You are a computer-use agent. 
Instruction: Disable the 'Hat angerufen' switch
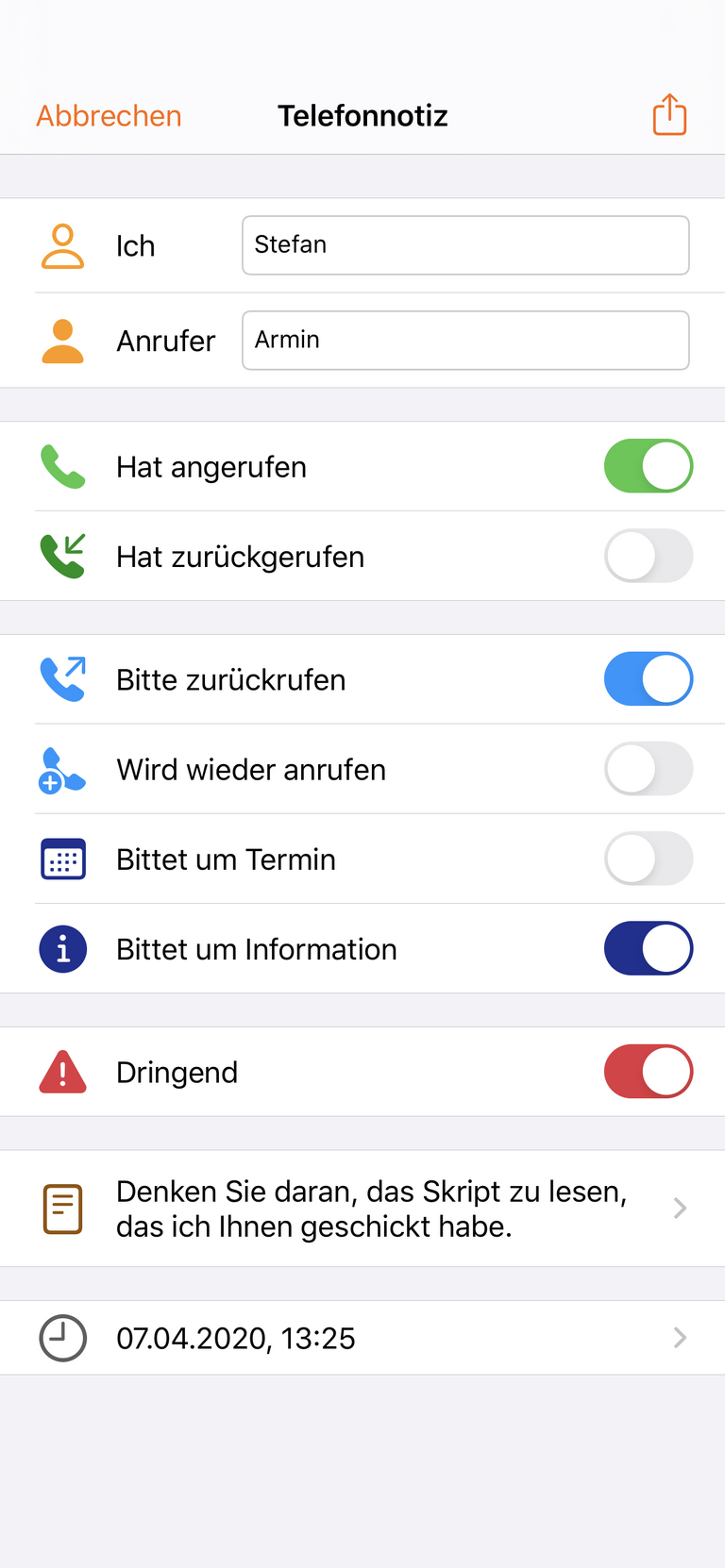[x=649, y=466]
